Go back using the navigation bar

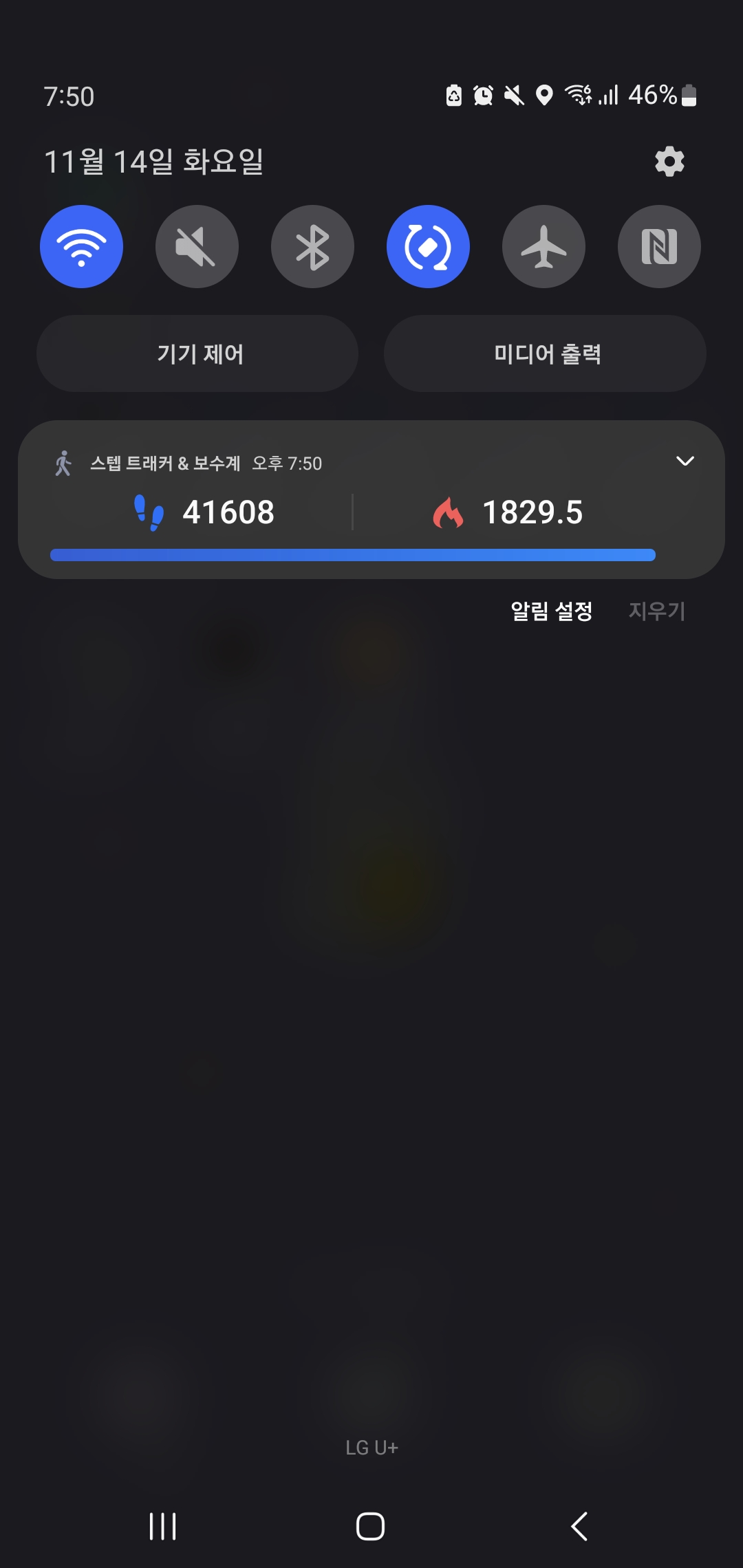[579, 1526]
